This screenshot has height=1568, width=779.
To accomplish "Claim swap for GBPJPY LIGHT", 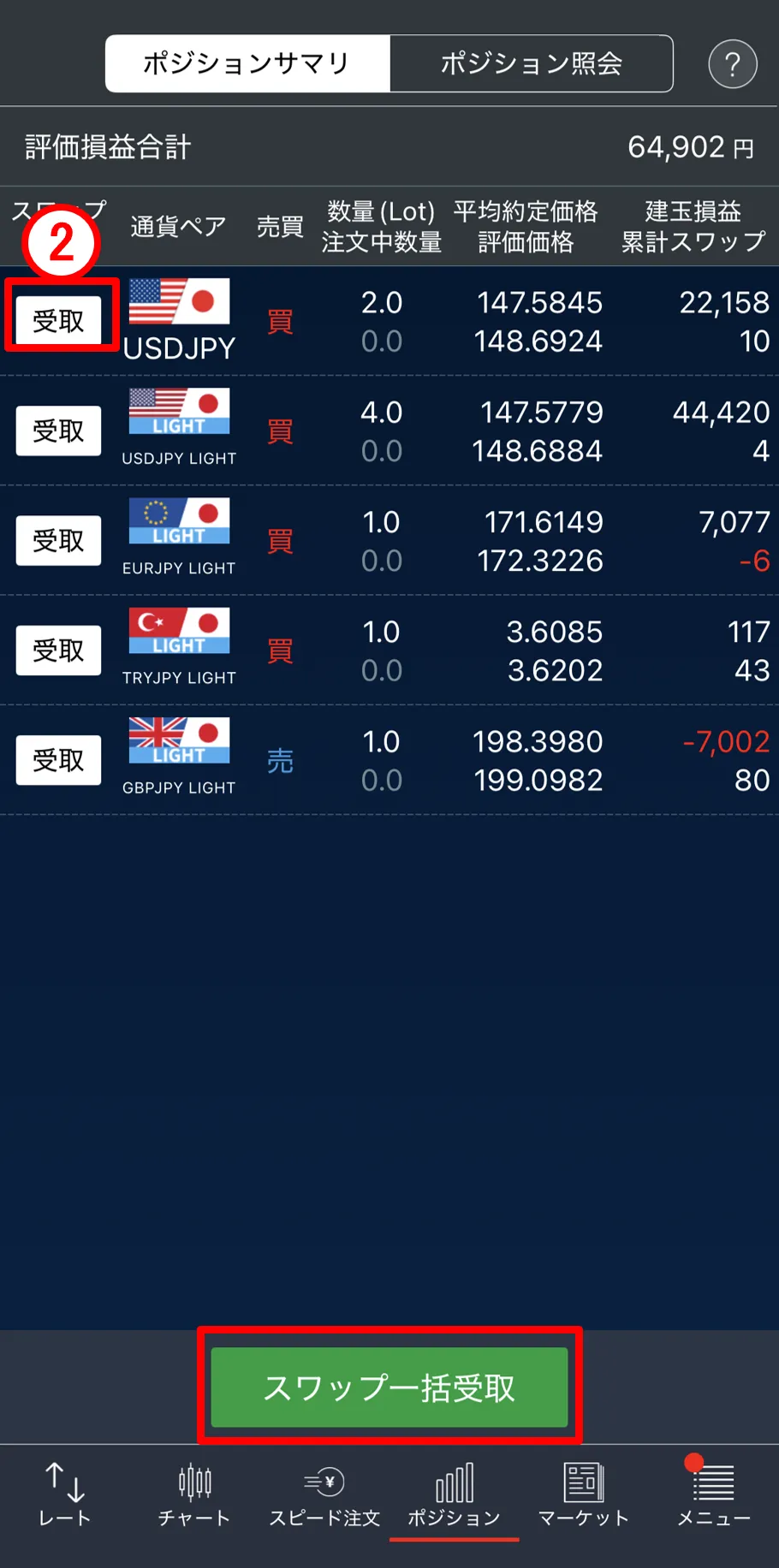I will (x=58, y=760).
